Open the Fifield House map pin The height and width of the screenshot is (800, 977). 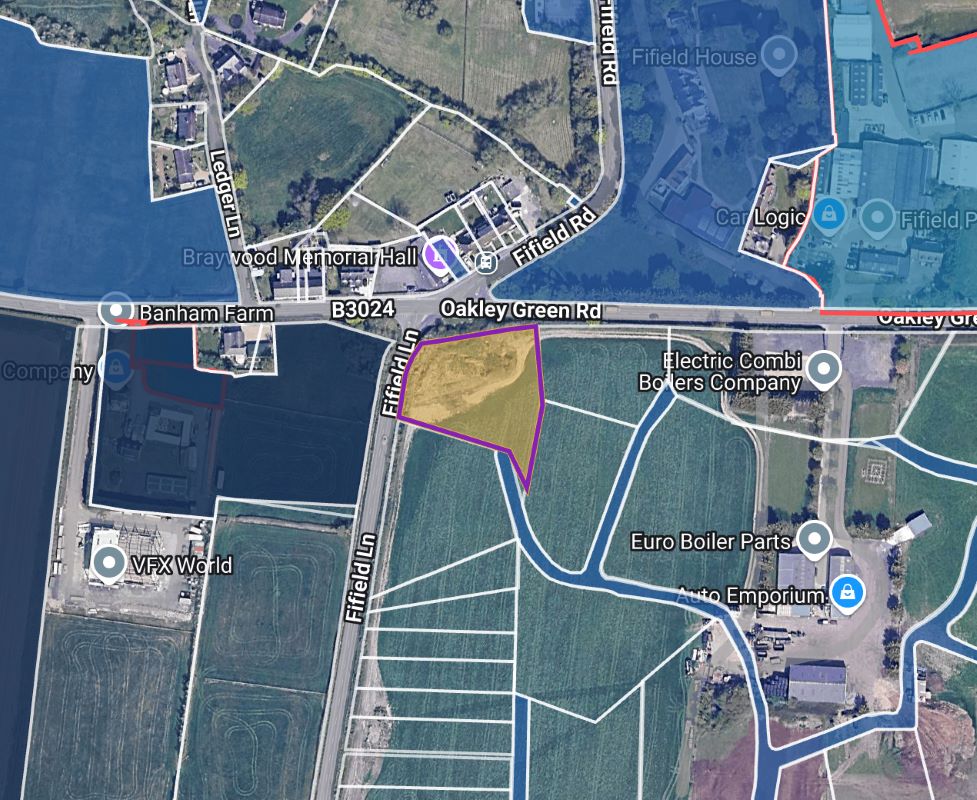click(x=779, y=56)
